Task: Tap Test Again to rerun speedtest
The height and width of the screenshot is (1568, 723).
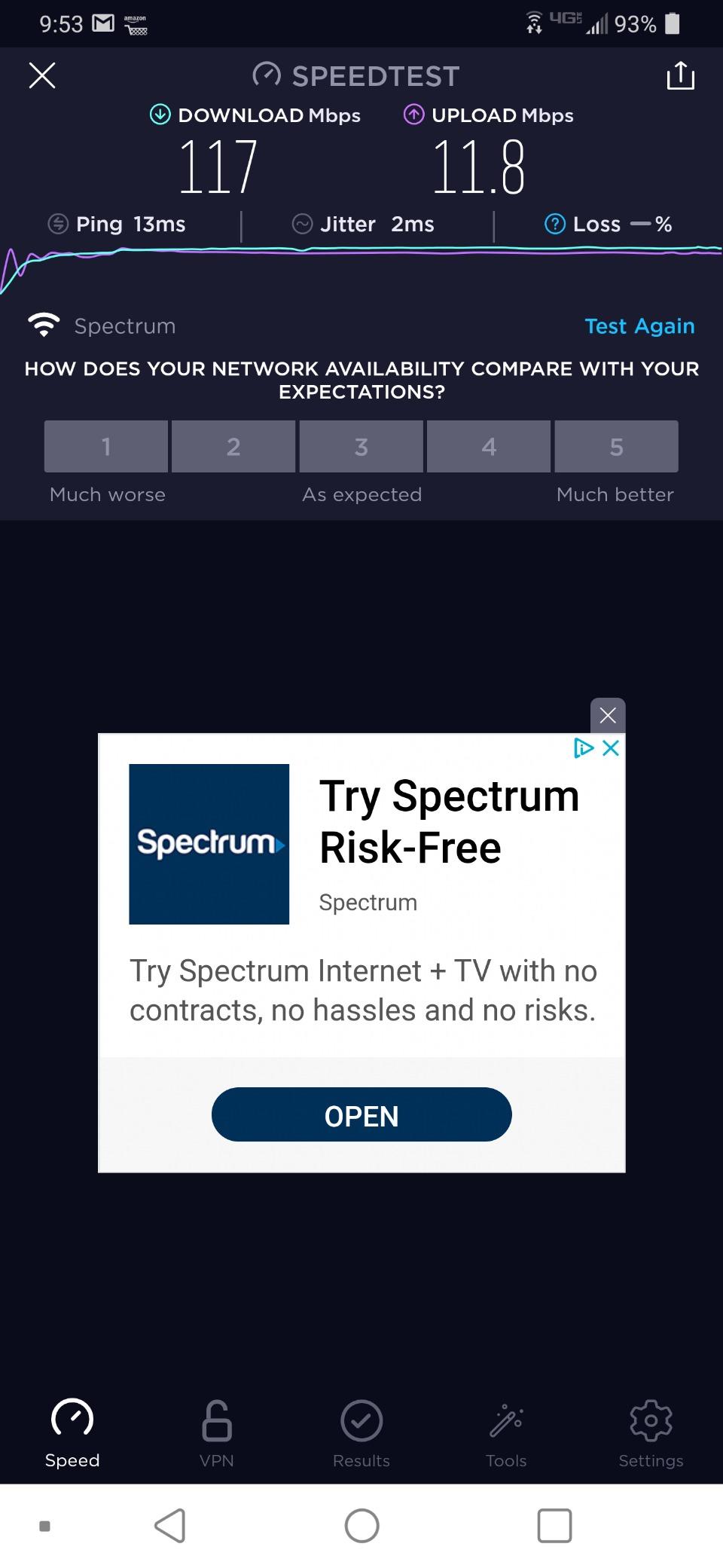Action: [639, 326]
